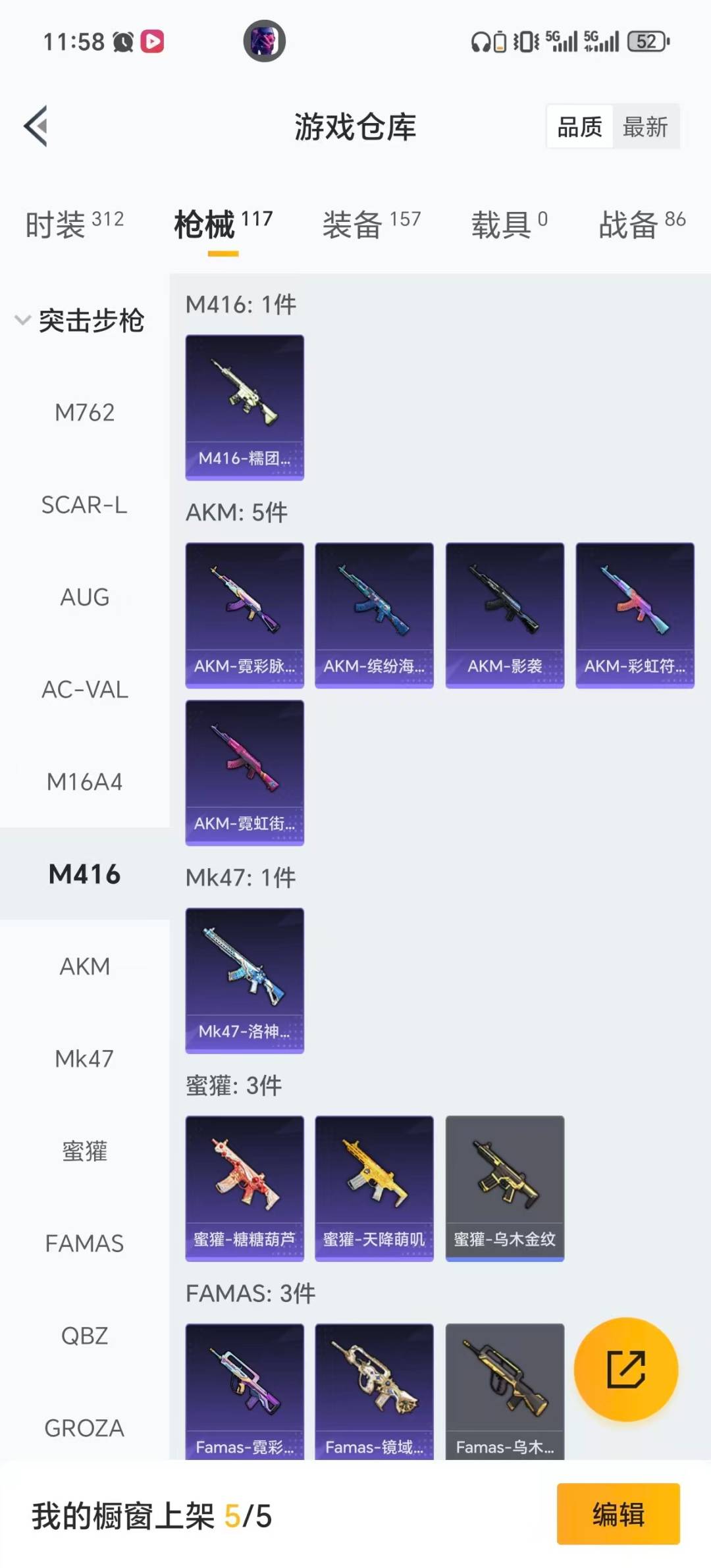
Task: Tap 编辑 to edit the showcase
Action: pyautogui.click(x=618, y=1513)
